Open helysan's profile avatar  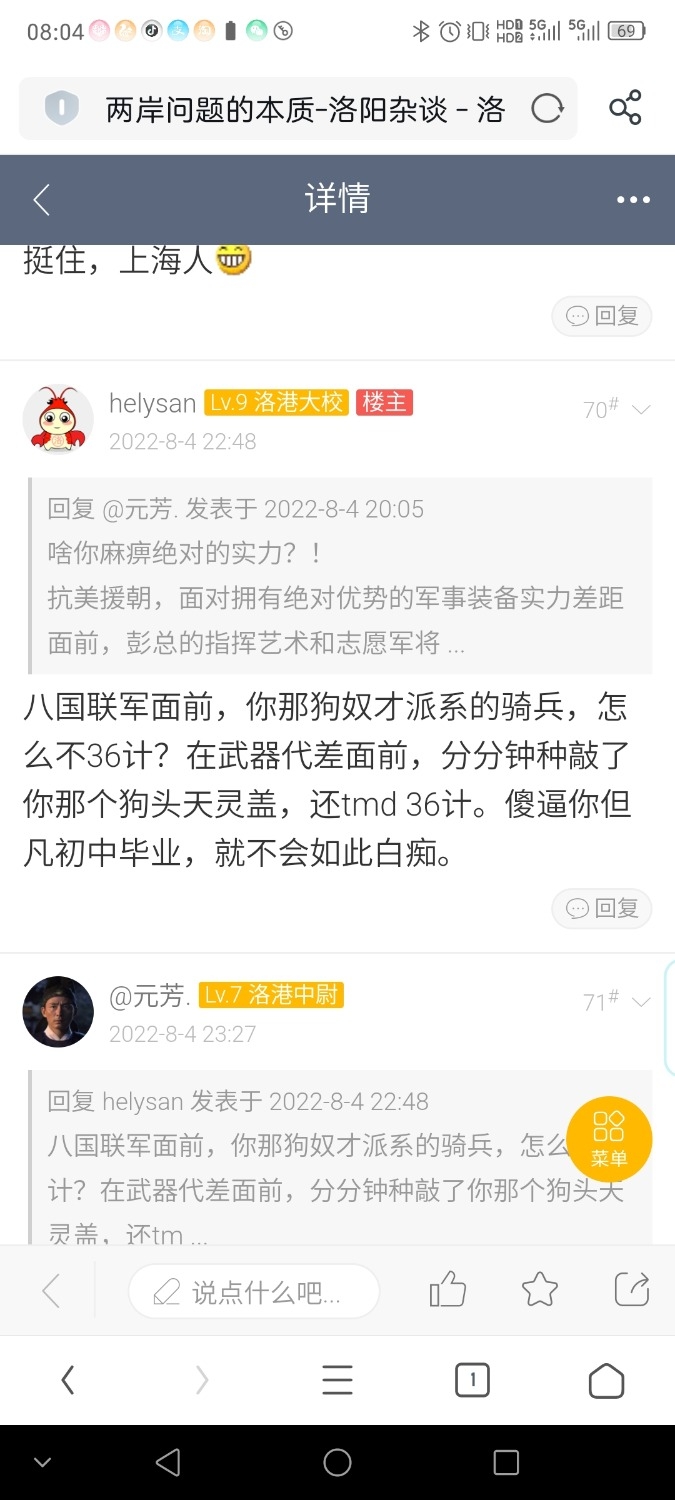click(58, 418)
